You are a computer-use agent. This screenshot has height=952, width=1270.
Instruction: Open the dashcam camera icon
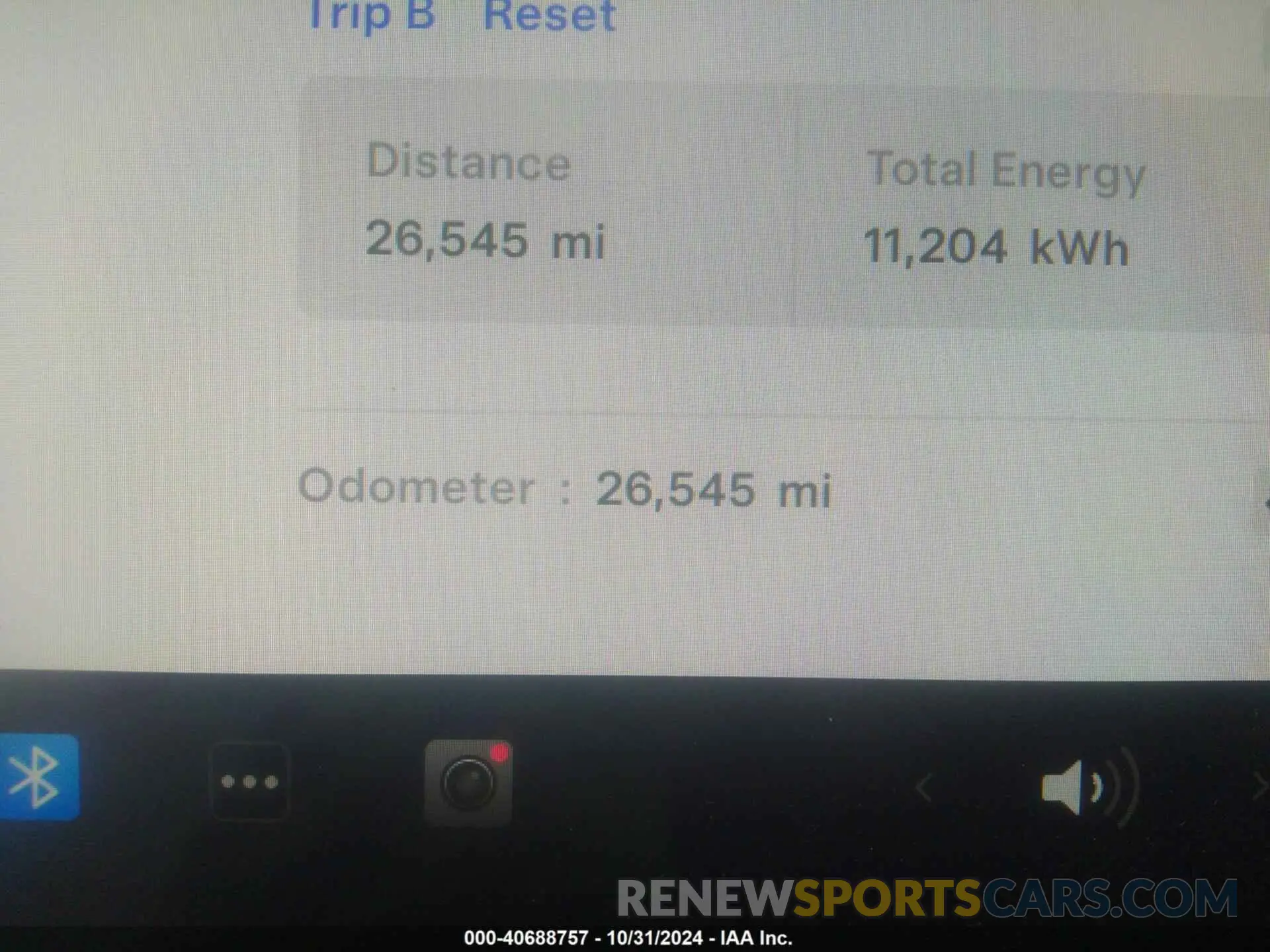click(x=468, y=783)
